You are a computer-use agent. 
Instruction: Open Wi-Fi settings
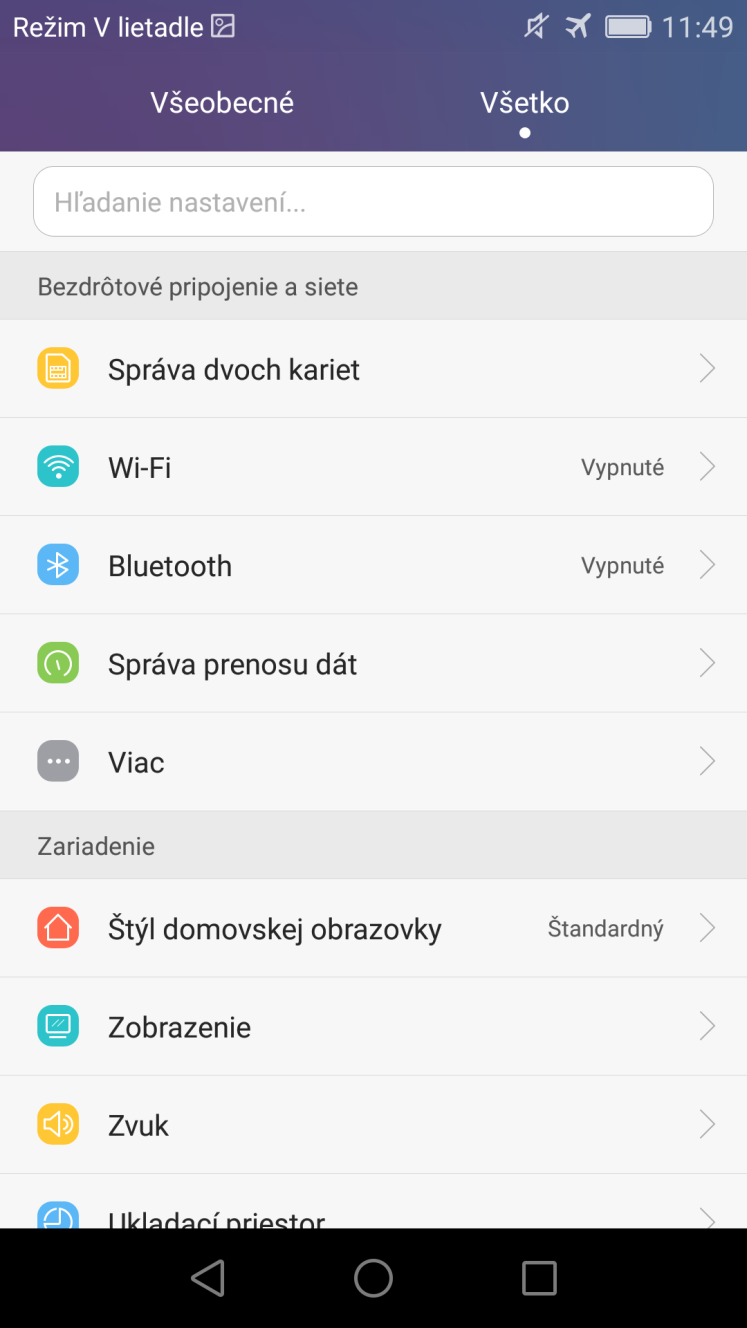point(373,467)
